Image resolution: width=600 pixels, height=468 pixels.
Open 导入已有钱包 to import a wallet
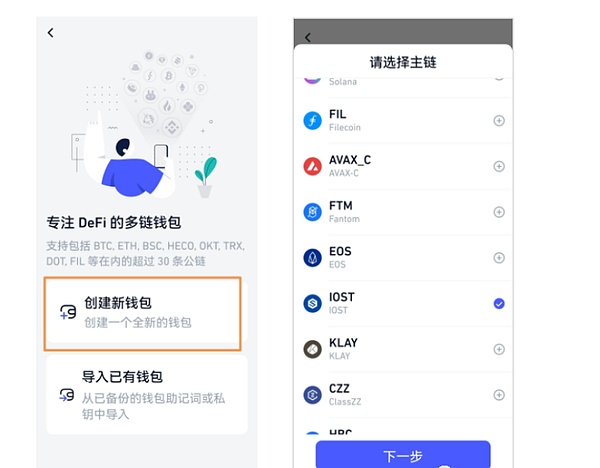146,394
